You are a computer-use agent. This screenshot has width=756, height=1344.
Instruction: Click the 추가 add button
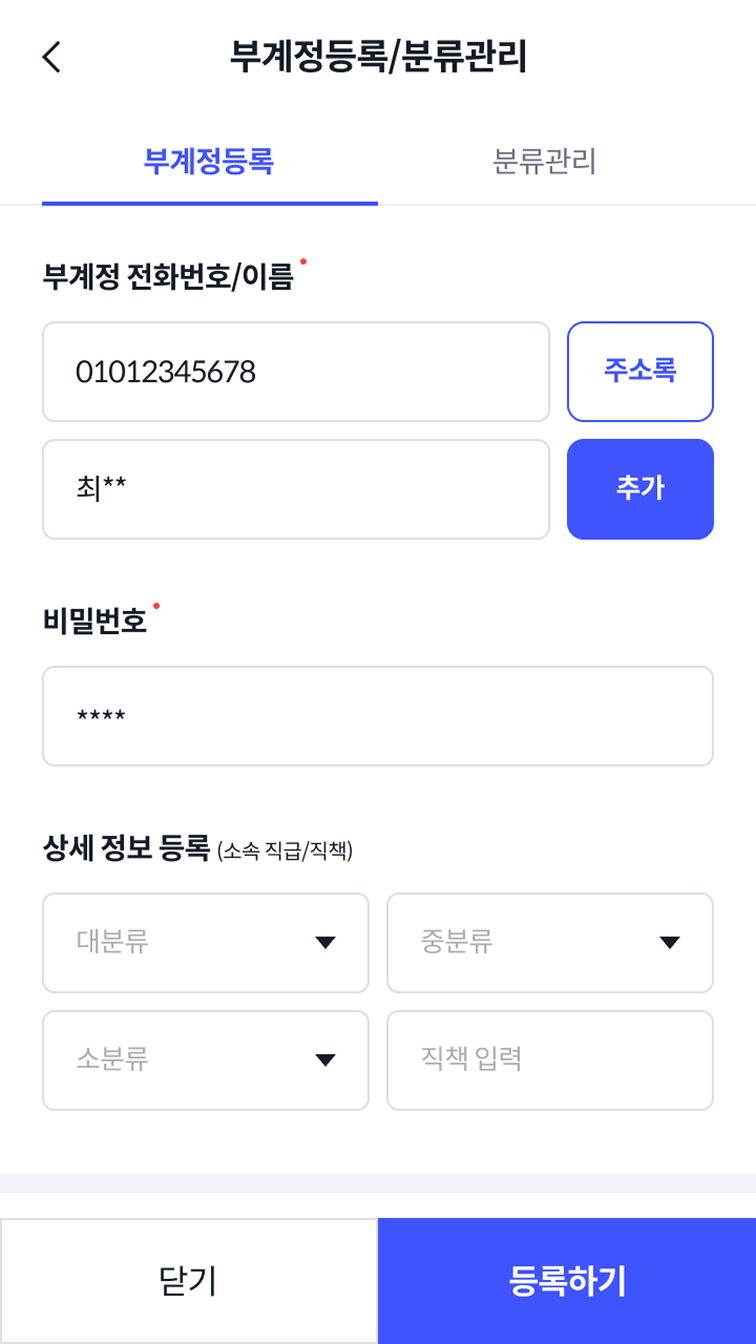[640, 489]
